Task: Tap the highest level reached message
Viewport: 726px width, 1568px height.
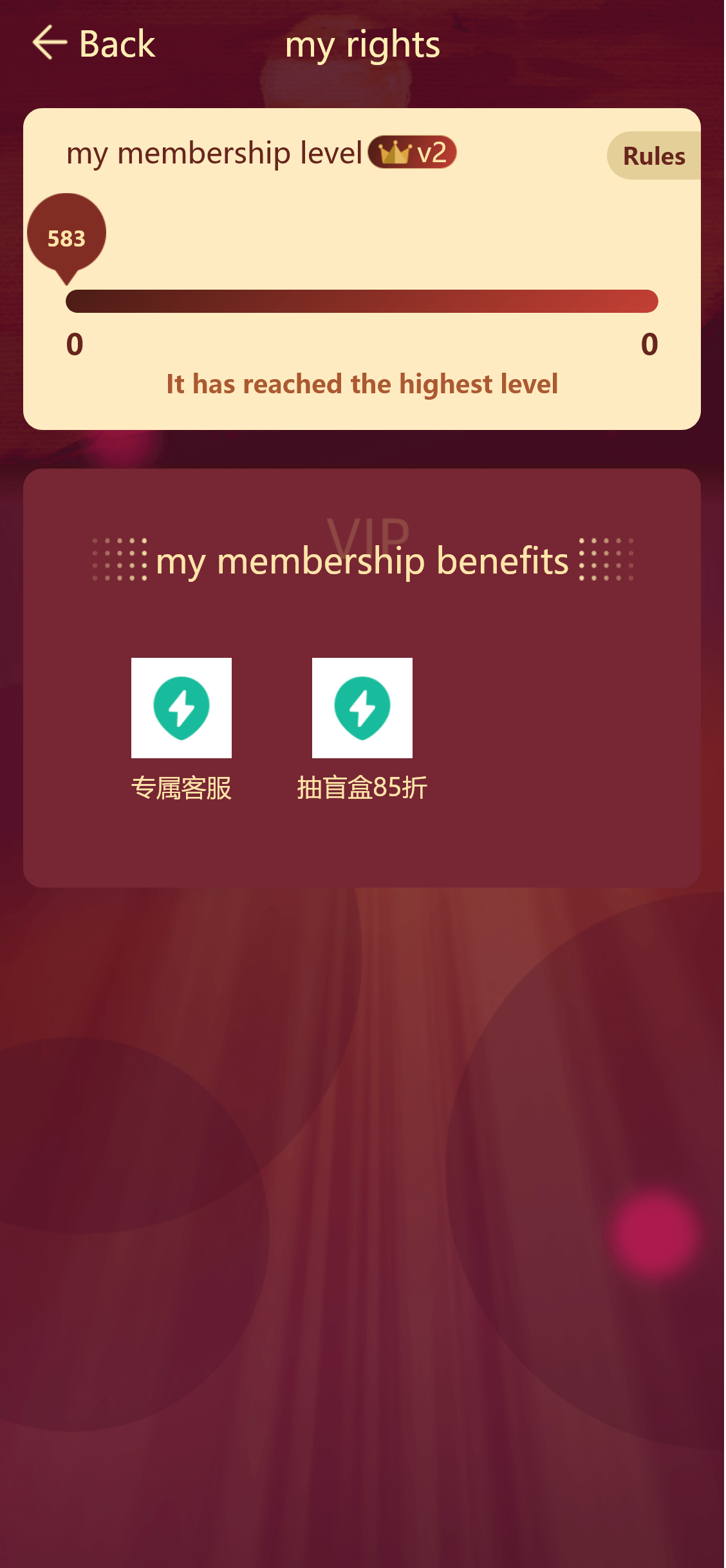Action: (x=362, y=384)
